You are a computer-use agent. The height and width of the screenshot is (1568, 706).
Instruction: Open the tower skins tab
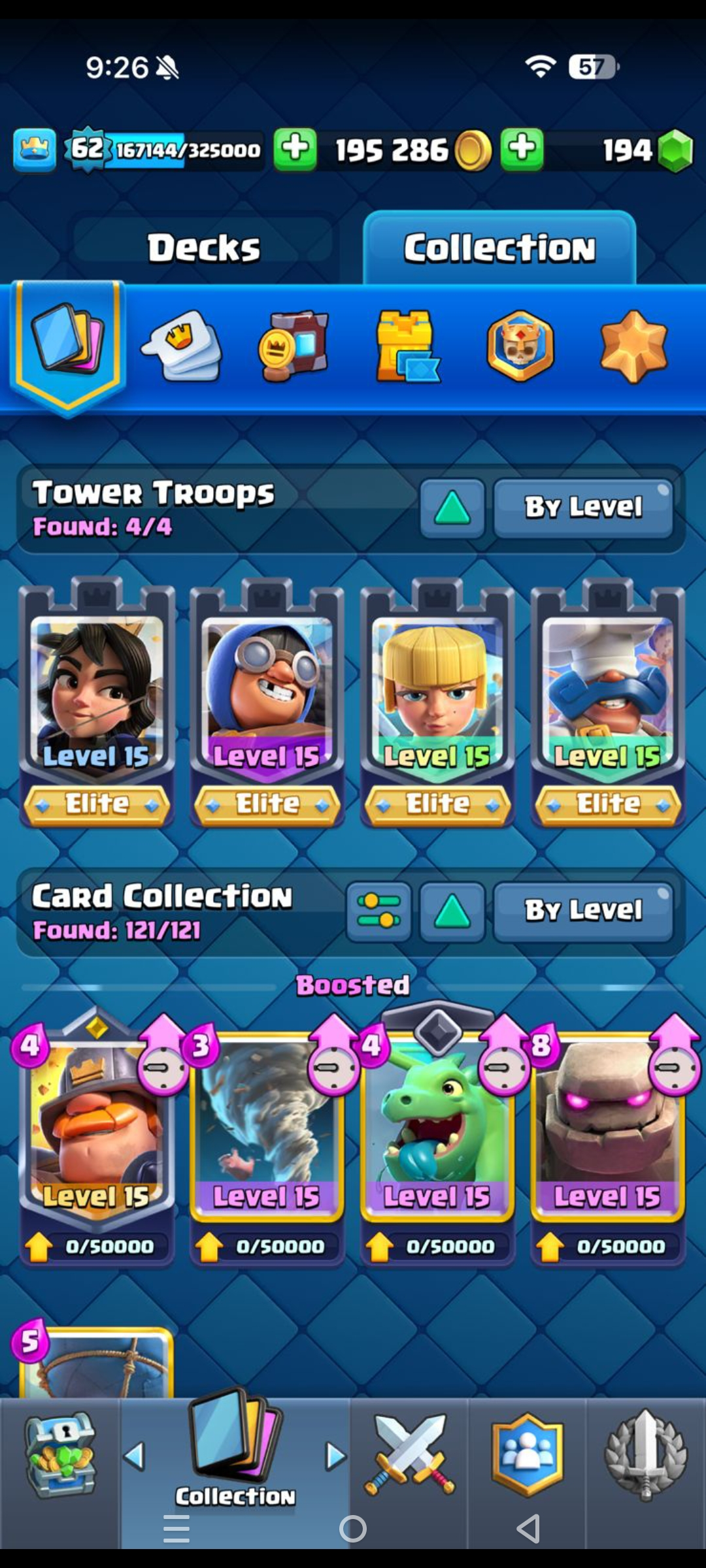point(407,346)
